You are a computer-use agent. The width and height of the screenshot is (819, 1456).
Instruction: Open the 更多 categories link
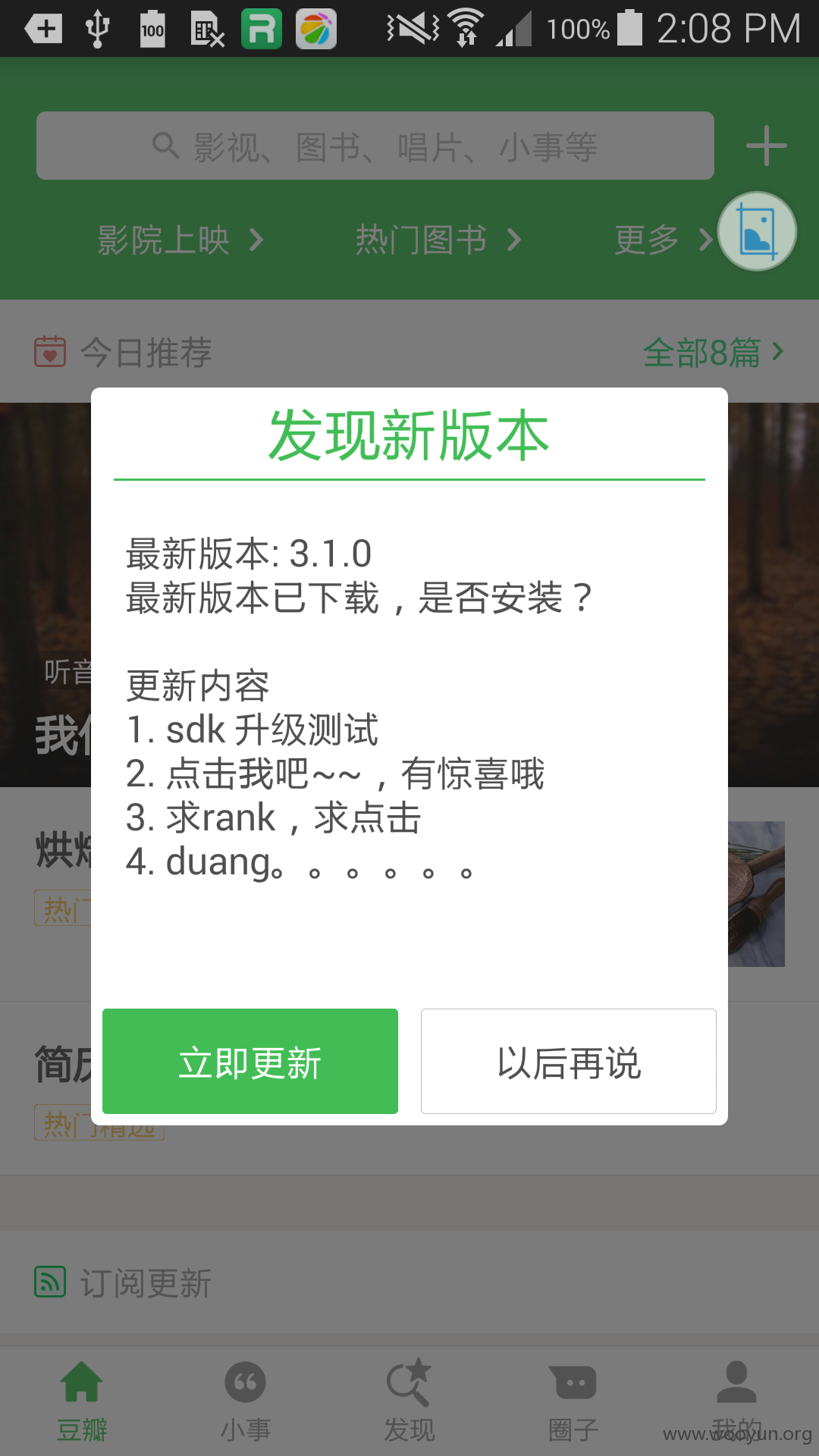coord(663,240)
